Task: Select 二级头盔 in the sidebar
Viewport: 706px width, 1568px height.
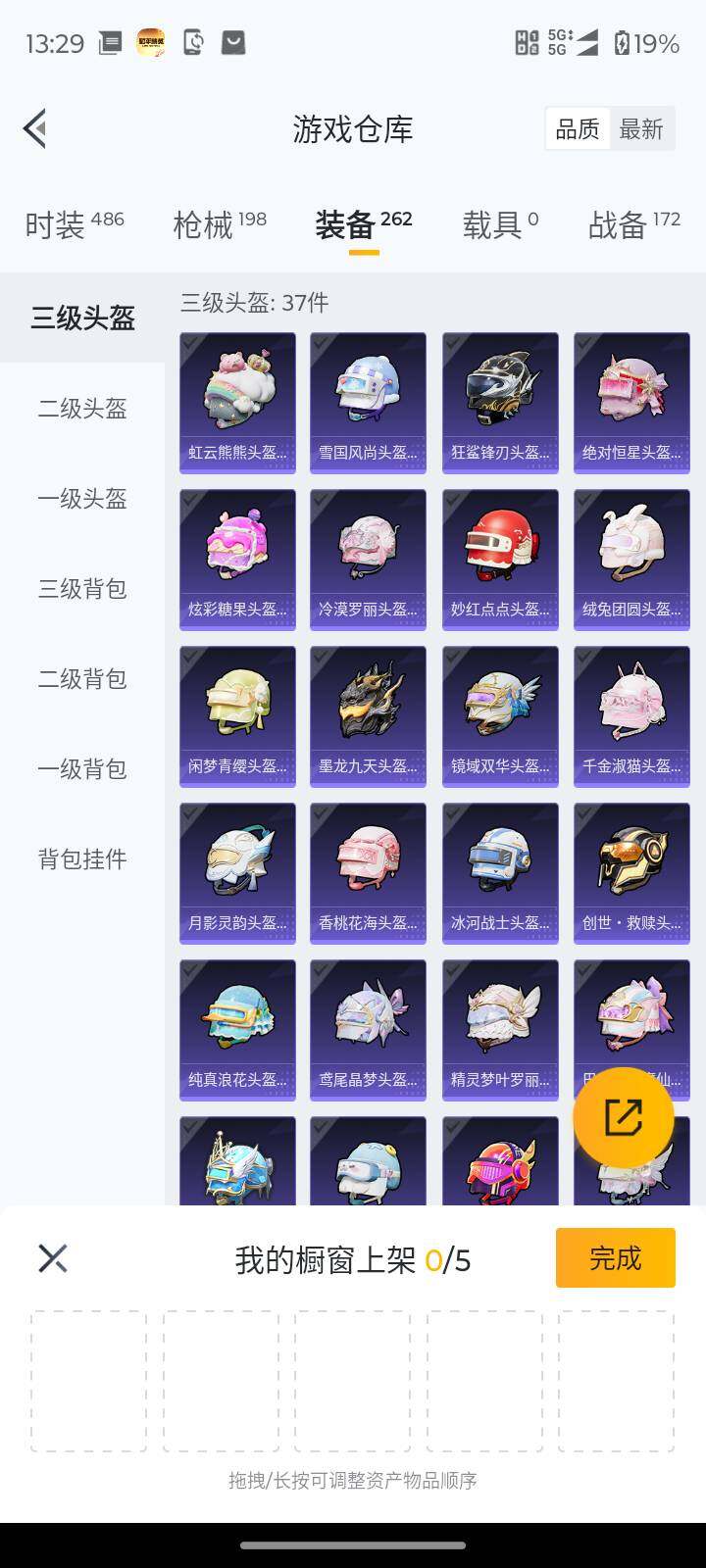Action: (x=82, y=409)
